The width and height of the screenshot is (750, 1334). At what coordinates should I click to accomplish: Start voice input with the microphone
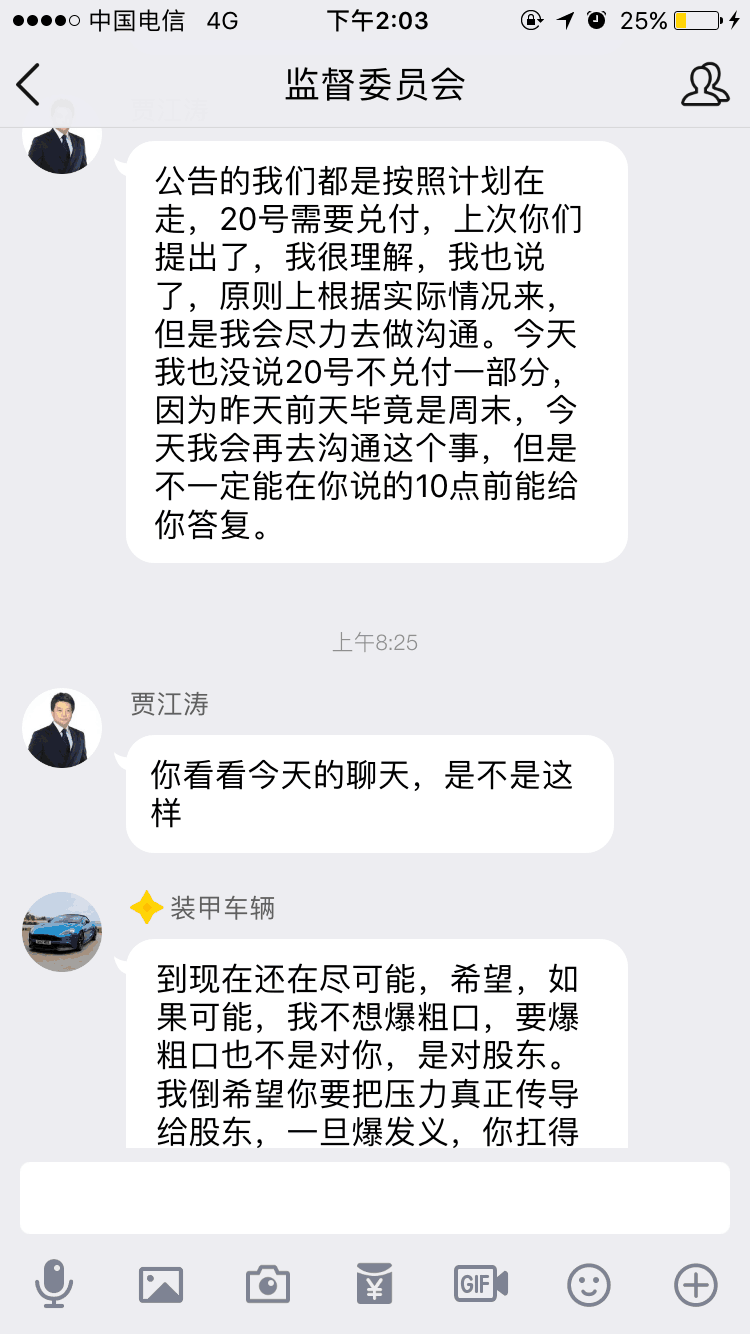click(54, 1283)
